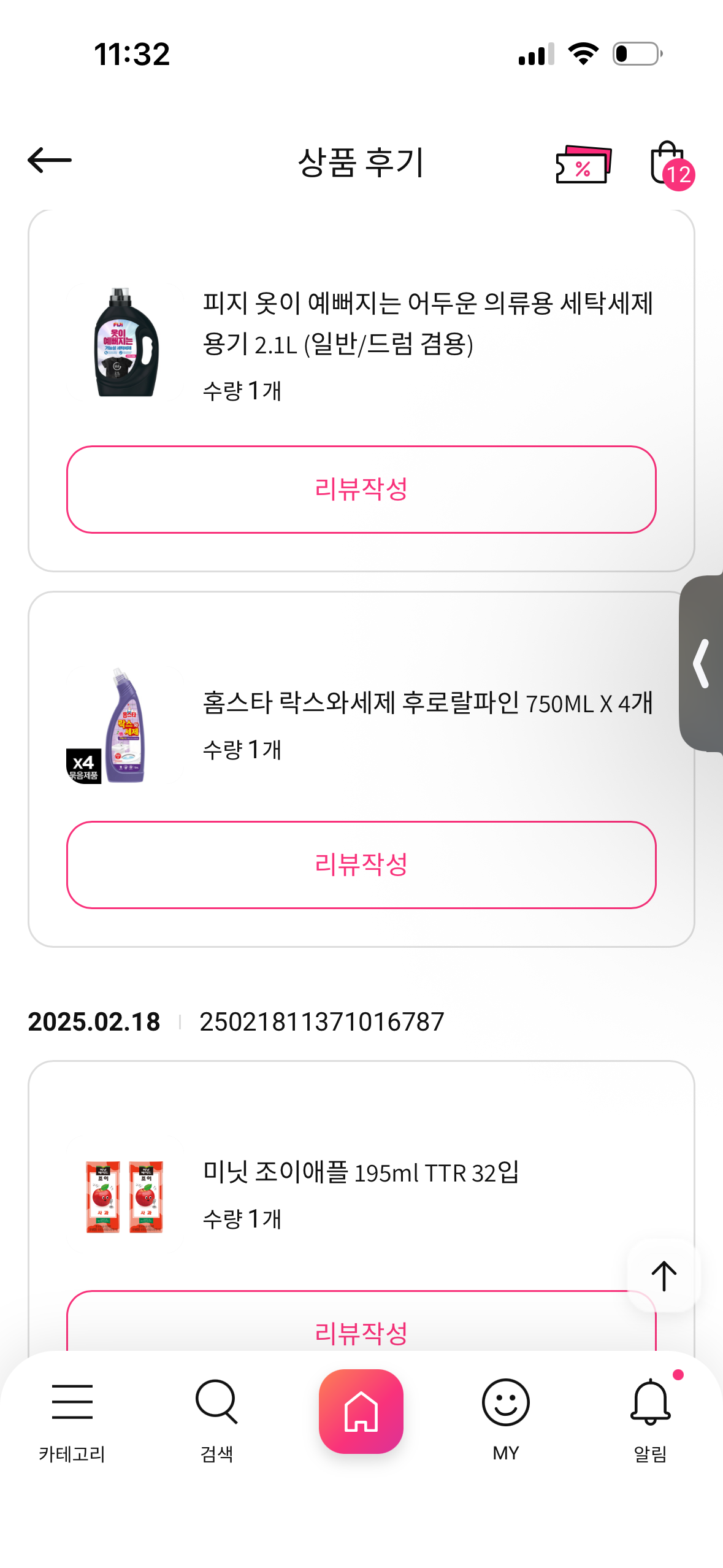Write a review for 피지 세탁세제

click(x=361, y=489)
